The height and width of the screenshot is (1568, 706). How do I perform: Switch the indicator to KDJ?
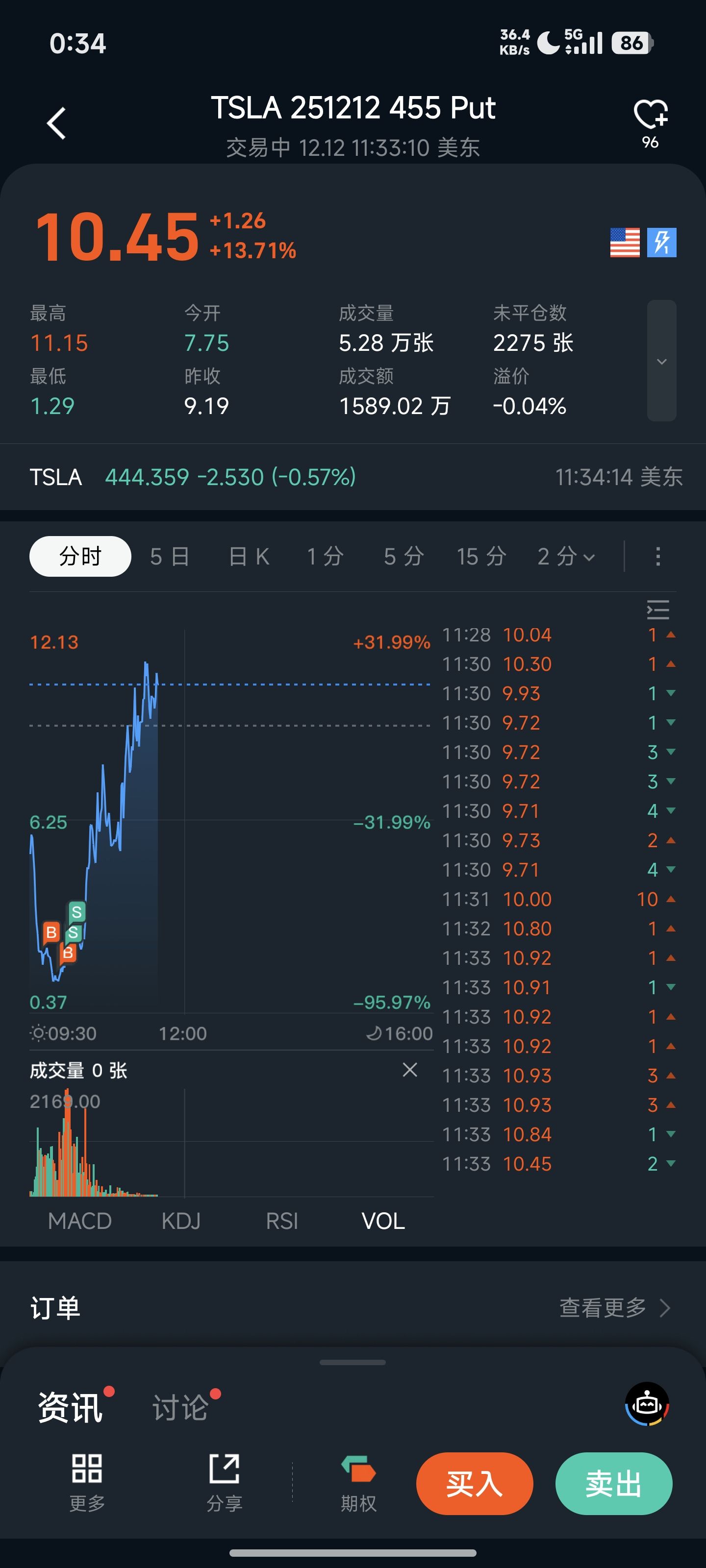pos(181,1221)
